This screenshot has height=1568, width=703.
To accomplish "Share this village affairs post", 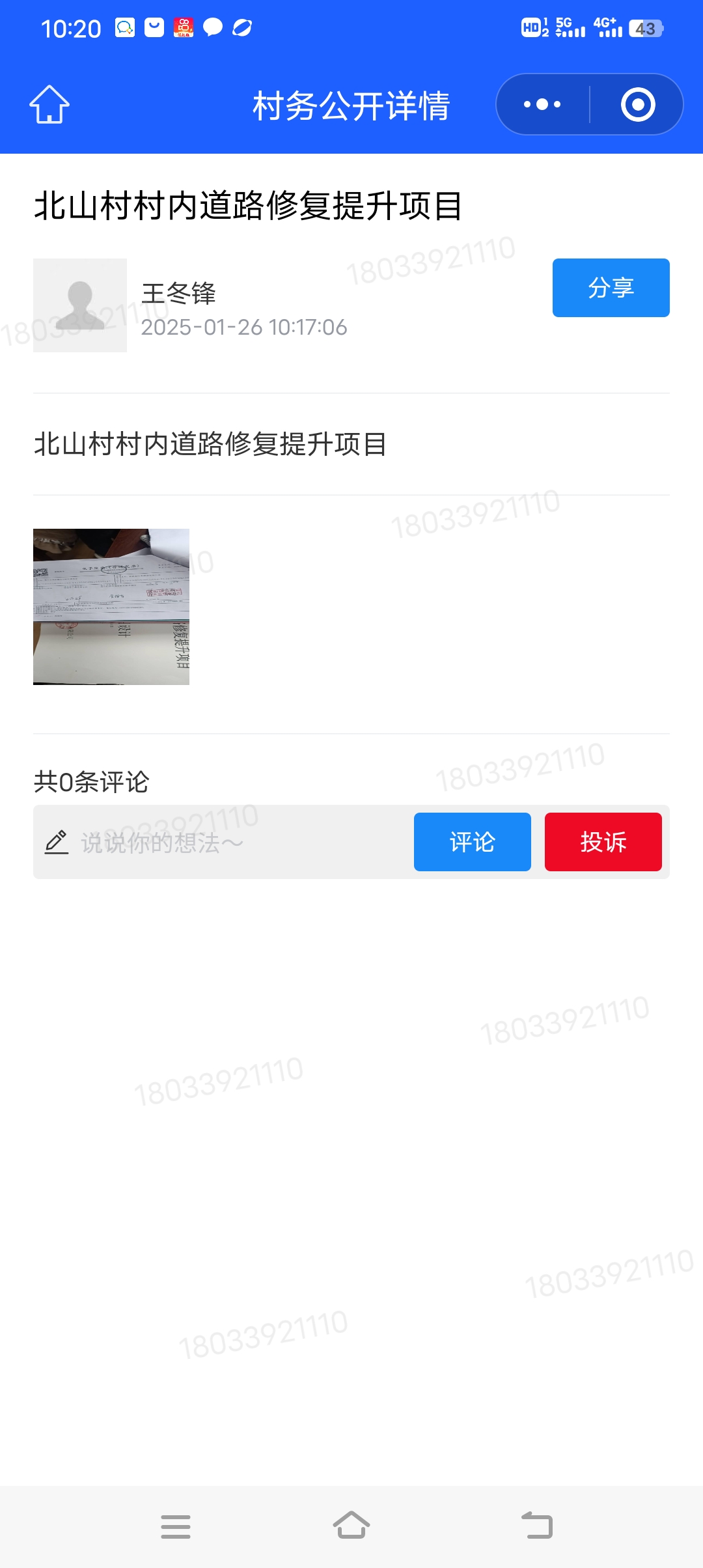I will 611,288.
